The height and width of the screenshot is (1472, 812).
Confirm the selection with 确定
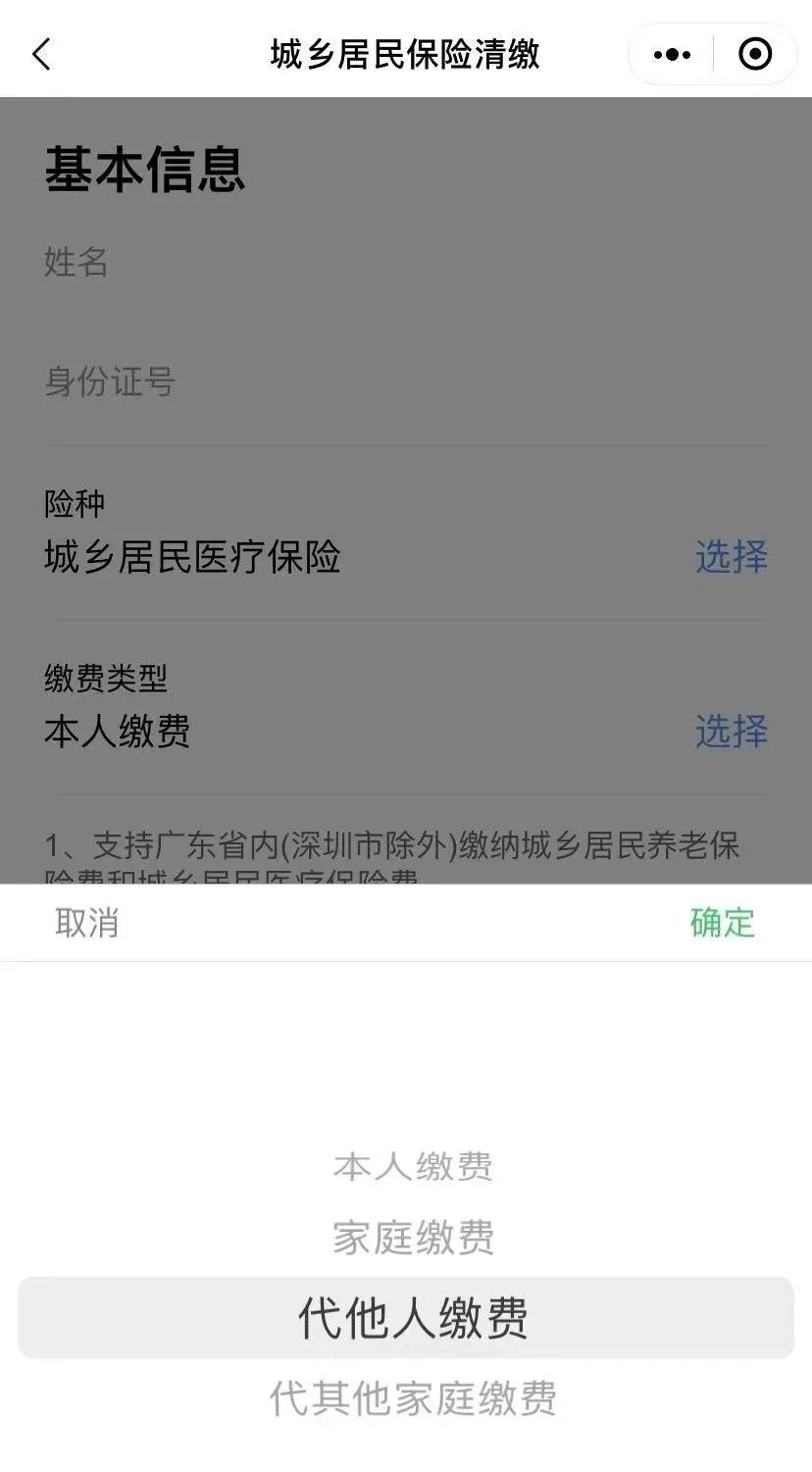pyautogui.click(x=722, y=923)
